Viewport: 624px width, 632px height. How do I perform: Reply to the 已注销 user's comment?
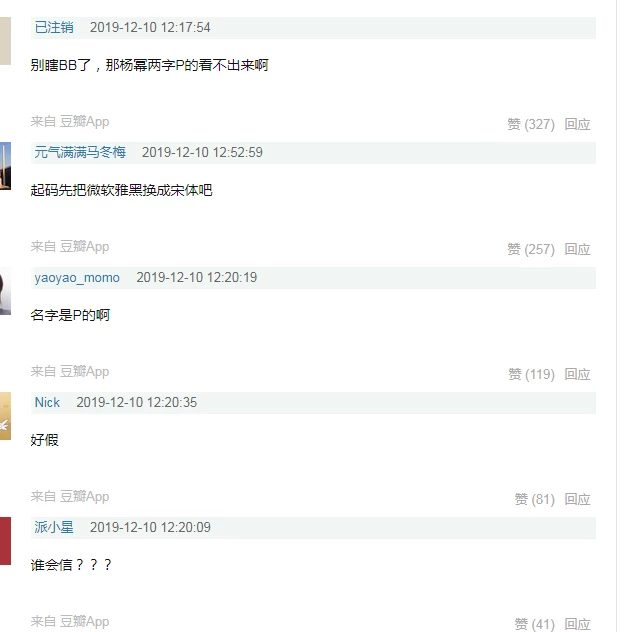click(x=577, y=124)
